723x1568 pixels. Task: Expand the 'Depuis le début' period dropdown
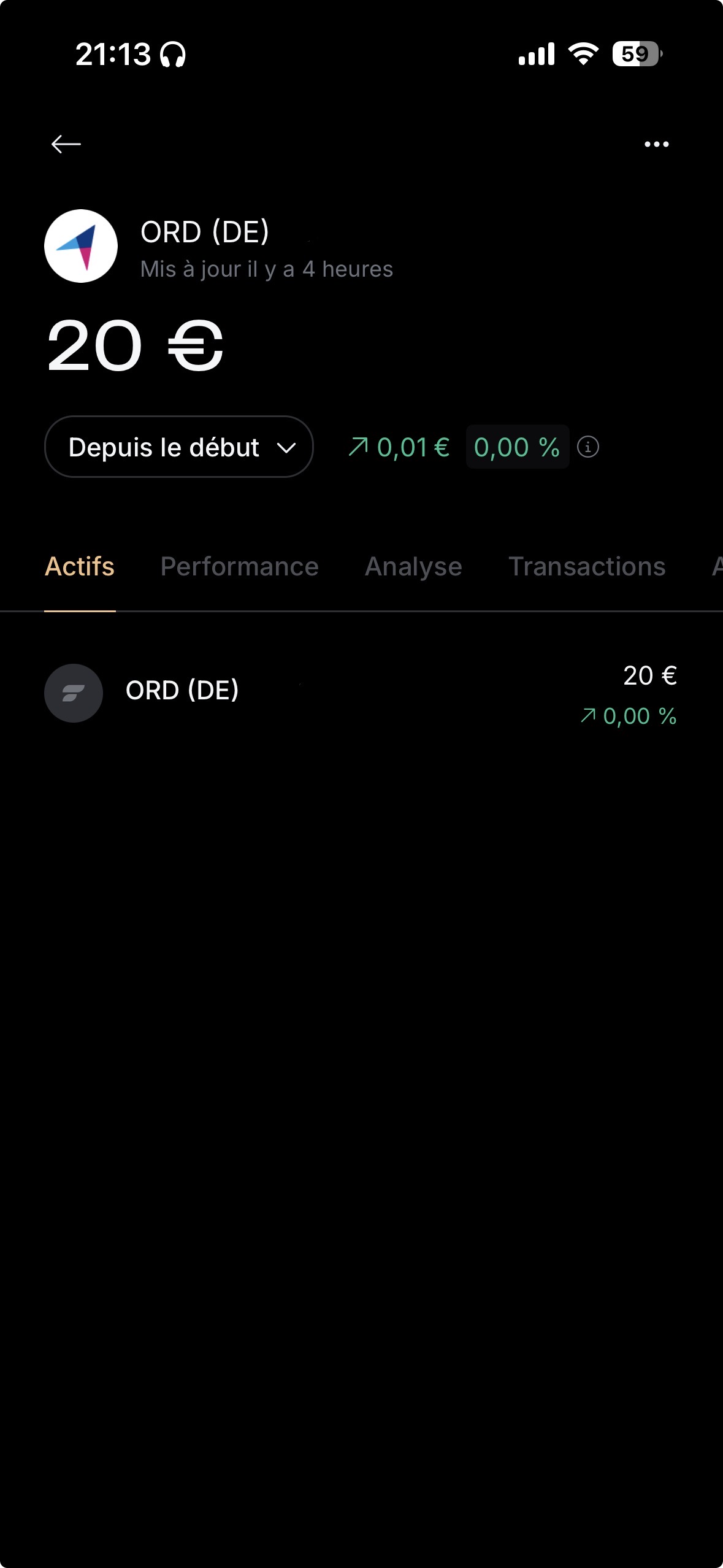tap(179, 447)
